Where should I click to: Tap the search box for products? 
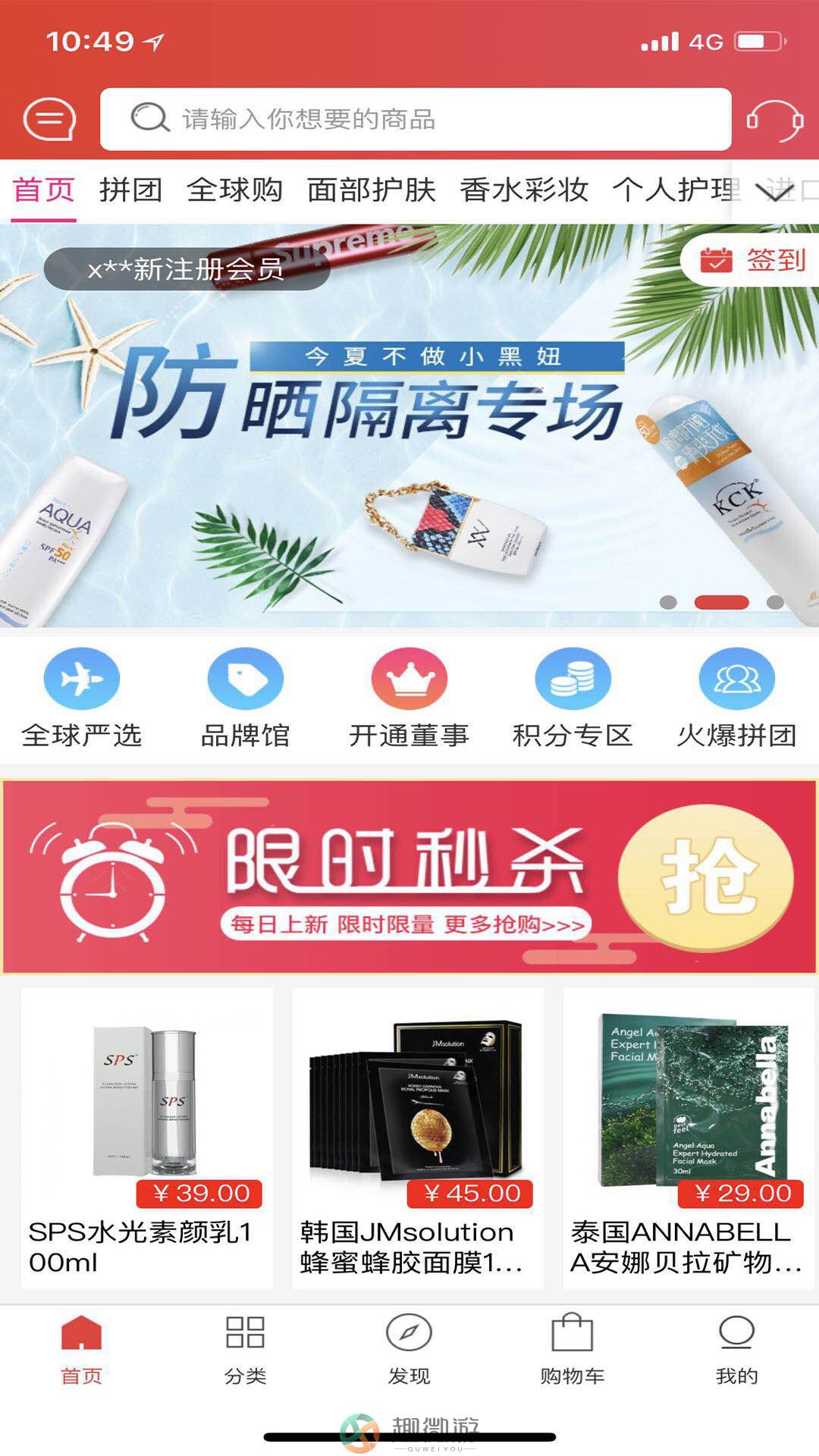click(x=416, y=119)
